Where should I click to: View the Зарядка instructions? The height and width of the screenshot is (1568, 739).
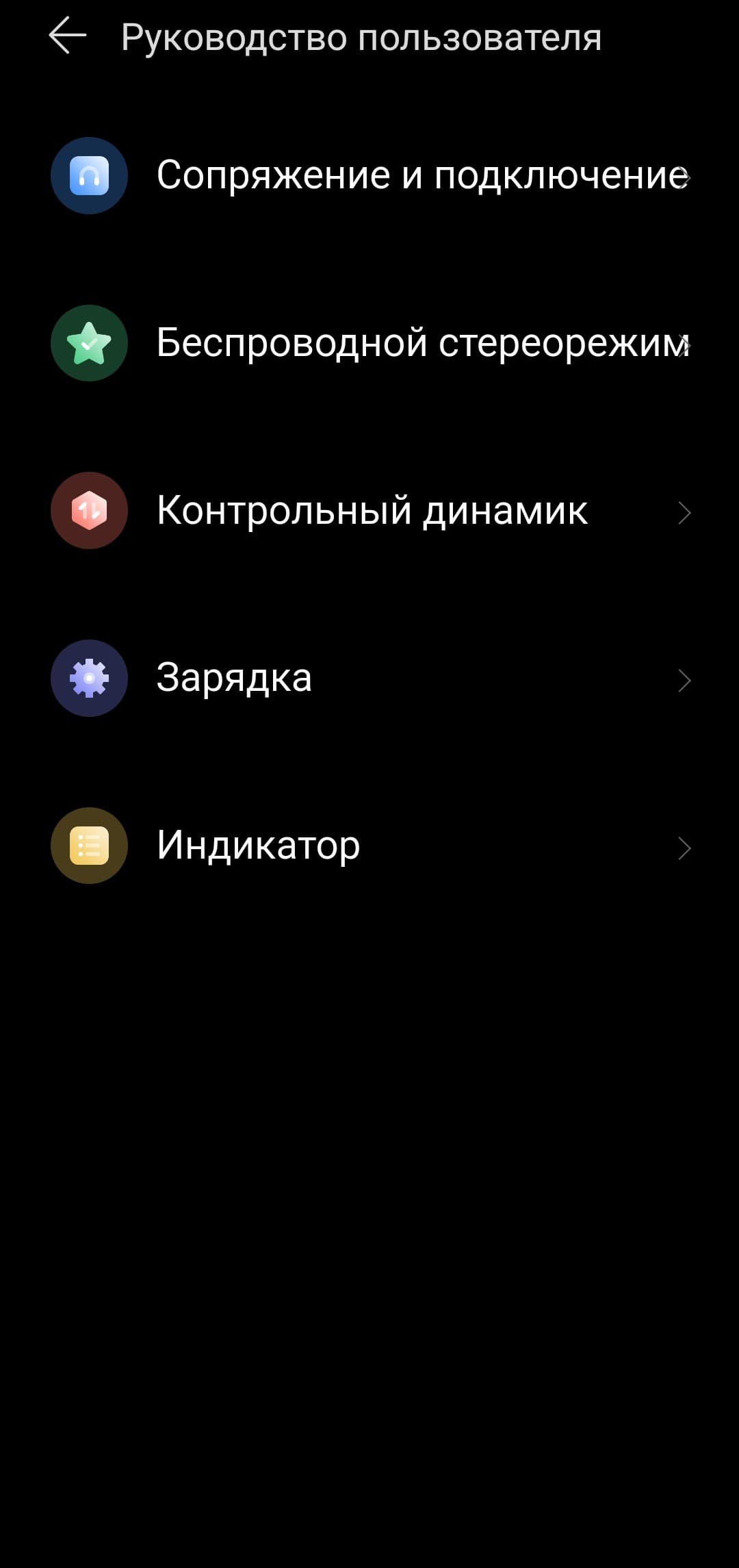[x=369, y=678]
